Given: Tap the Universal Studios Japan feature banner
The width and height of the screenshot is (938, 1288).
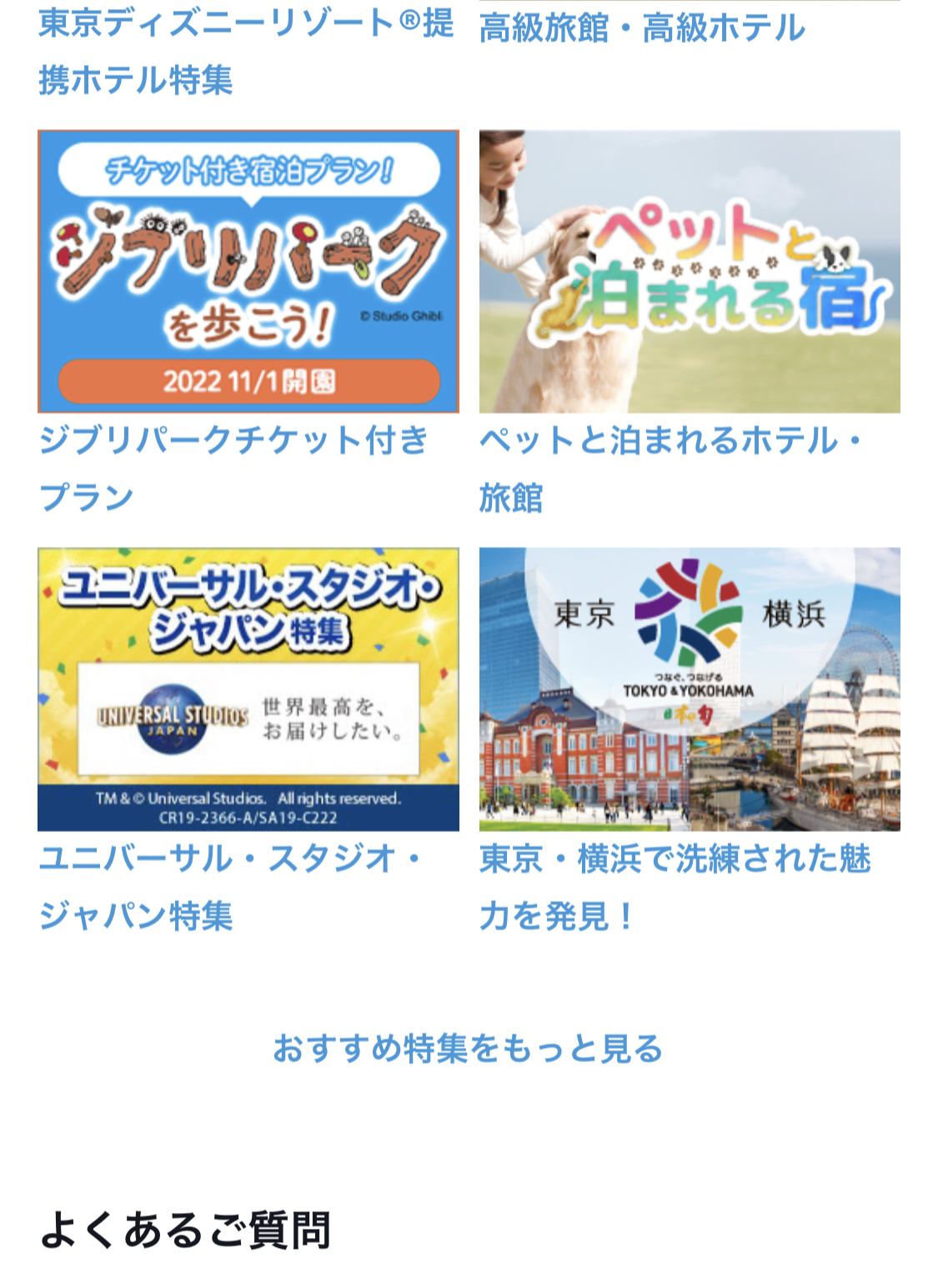Looking at the screenshot, I should (x=248, y=689).
